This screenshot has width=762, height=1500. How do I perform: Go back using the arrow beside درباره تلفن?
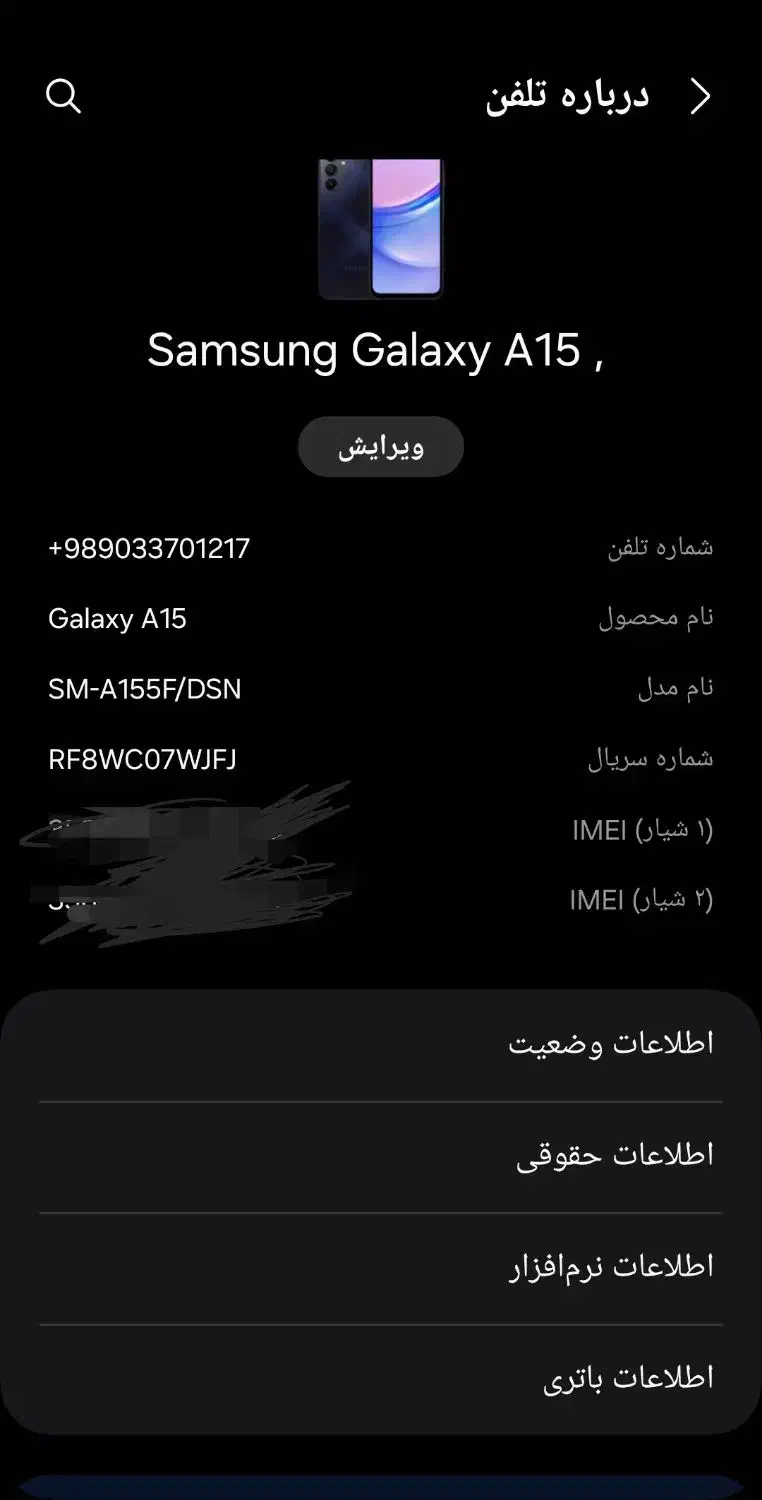point(702,96)
